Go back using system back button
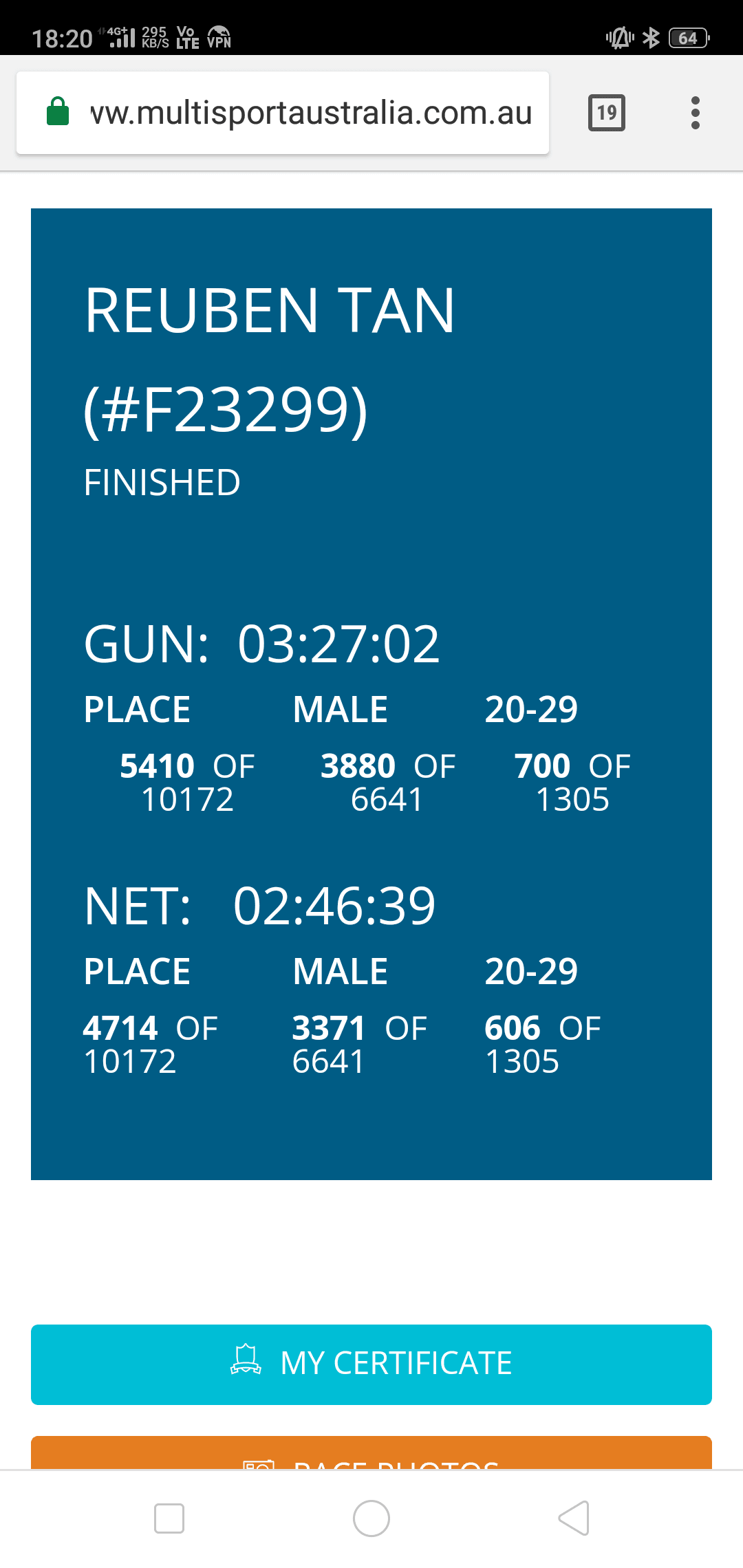This screenshot has width=743, height=1568. [x=574, y=1518]
